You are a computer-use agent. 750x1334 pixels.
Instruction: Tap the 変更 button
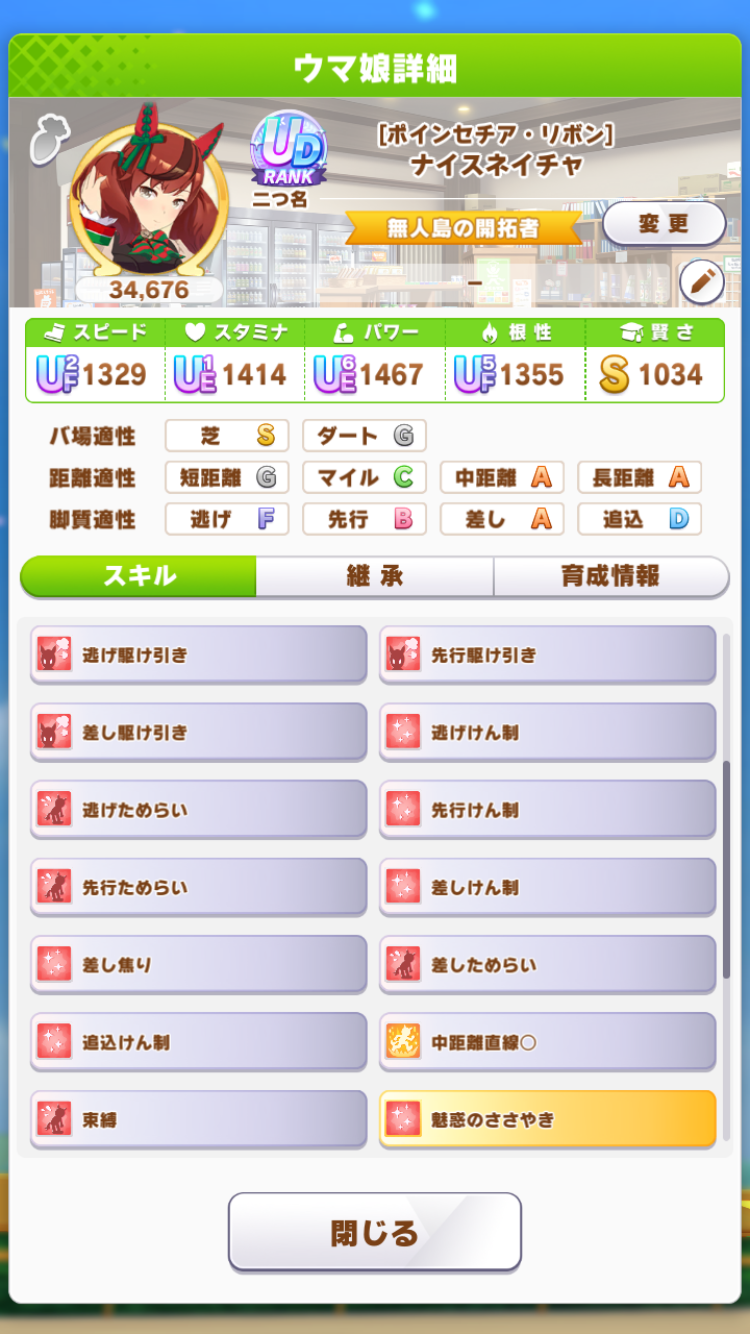[x=663, y=223]
